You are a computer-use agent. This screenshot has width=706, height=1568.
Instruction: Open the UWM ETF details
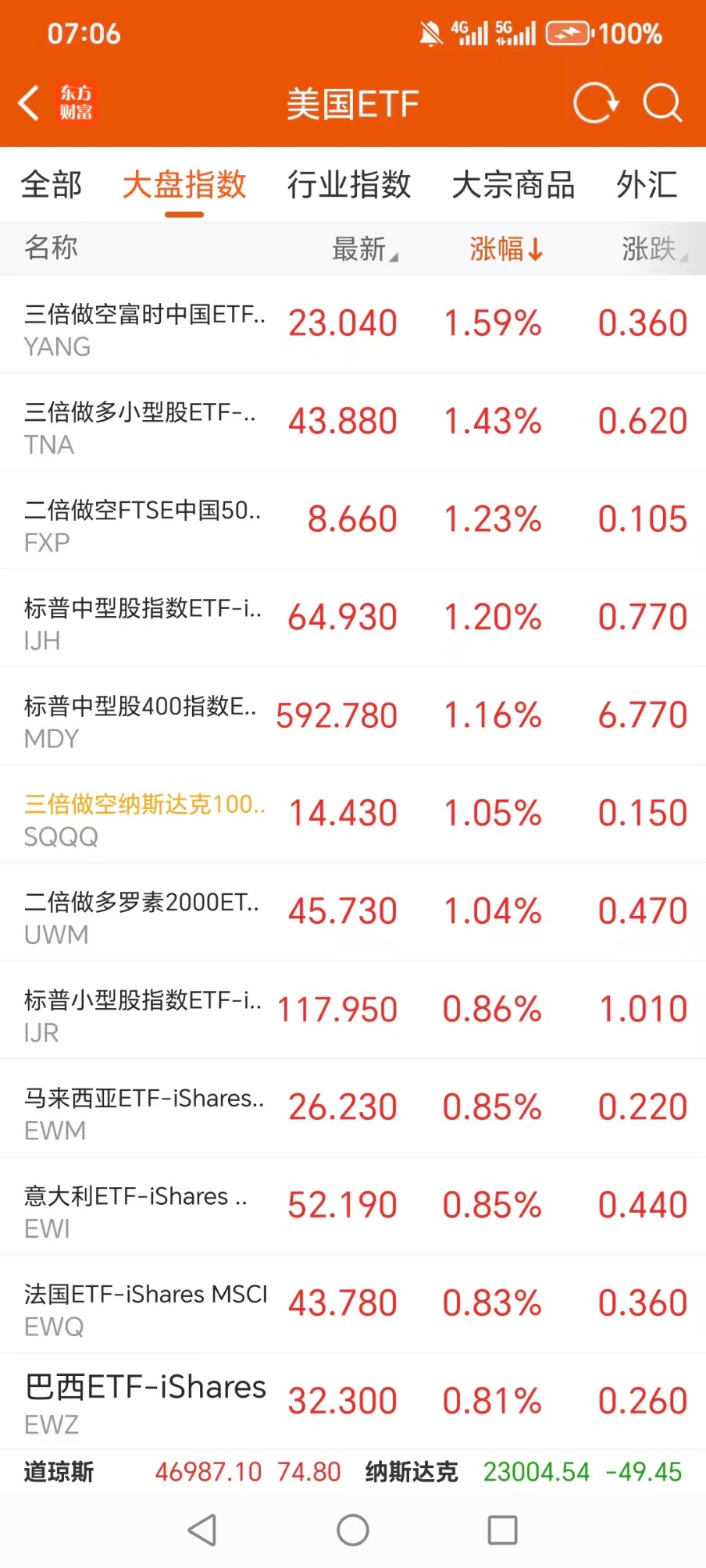click(x=353, y=913)
